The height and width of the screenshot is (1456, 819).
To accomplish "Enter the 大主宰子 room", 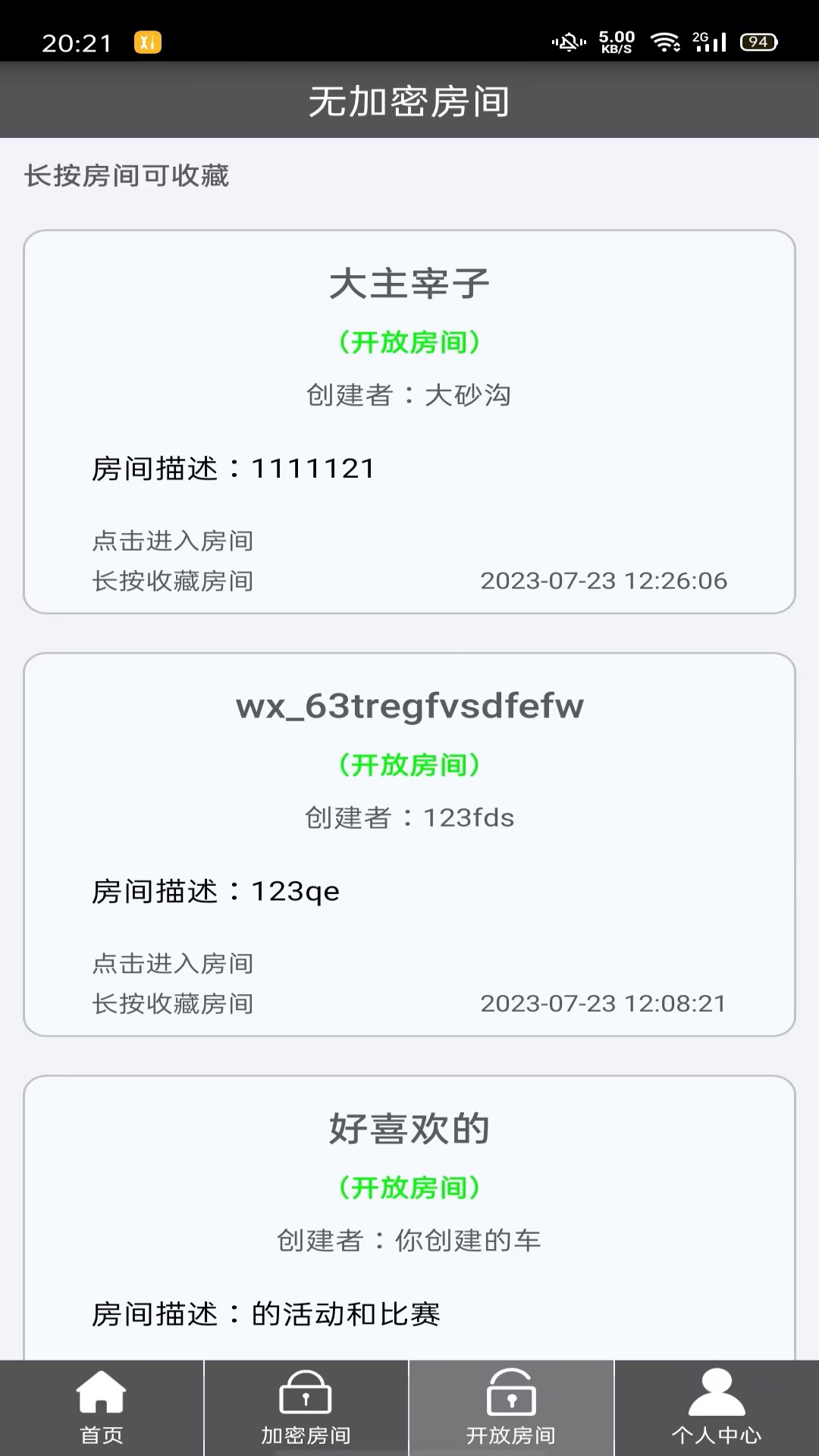I will (409, 421).
